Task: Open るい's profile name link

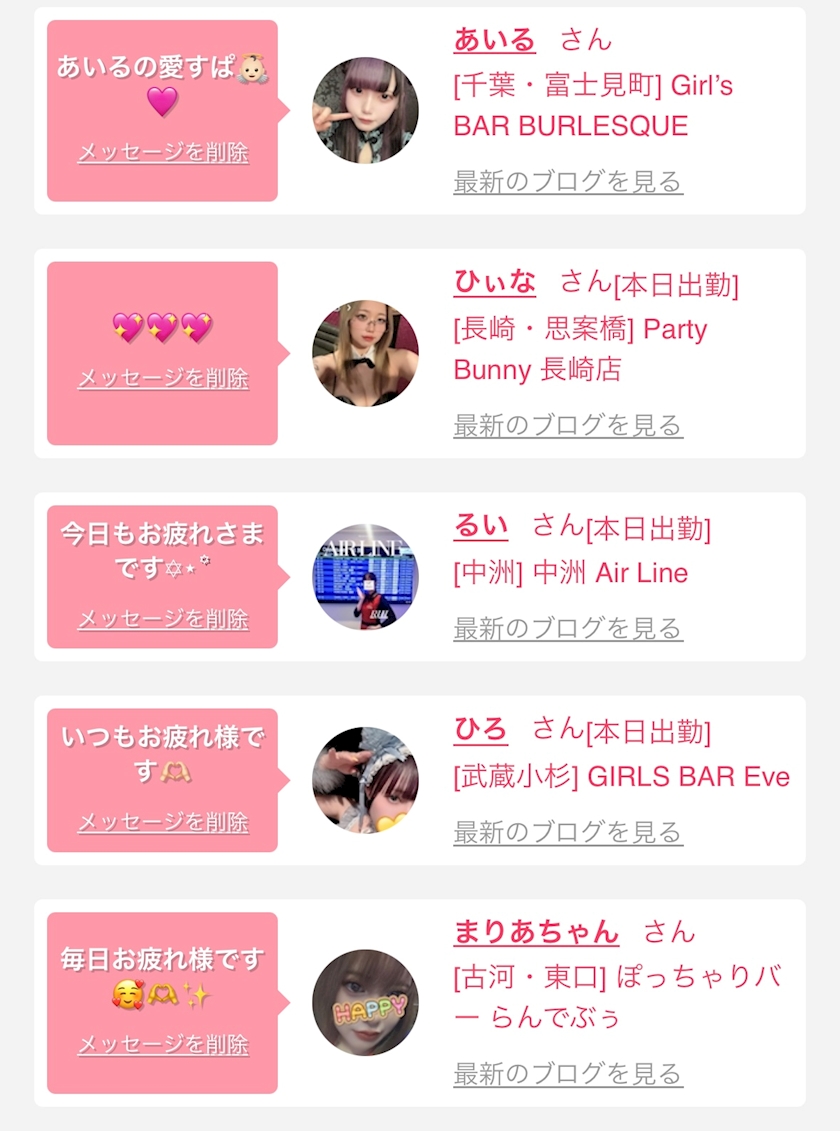Action: (x=481, y=526)
